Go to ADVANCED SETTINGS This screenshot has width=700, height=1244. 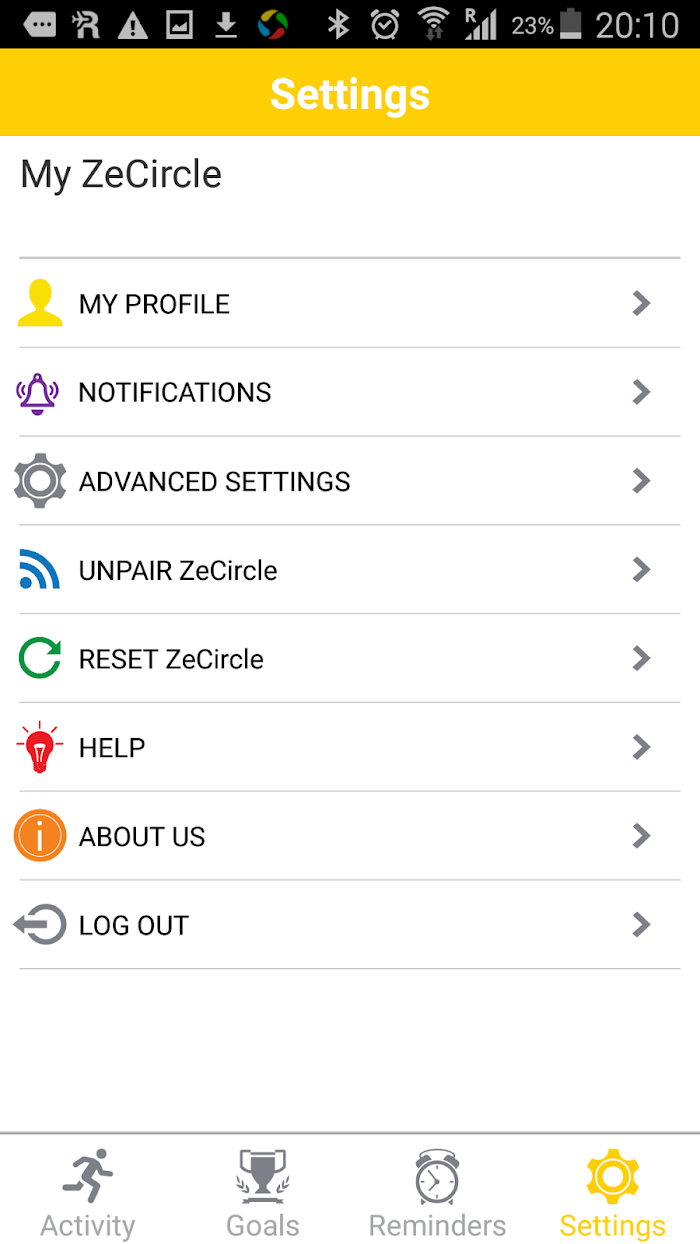coord(350,481)
